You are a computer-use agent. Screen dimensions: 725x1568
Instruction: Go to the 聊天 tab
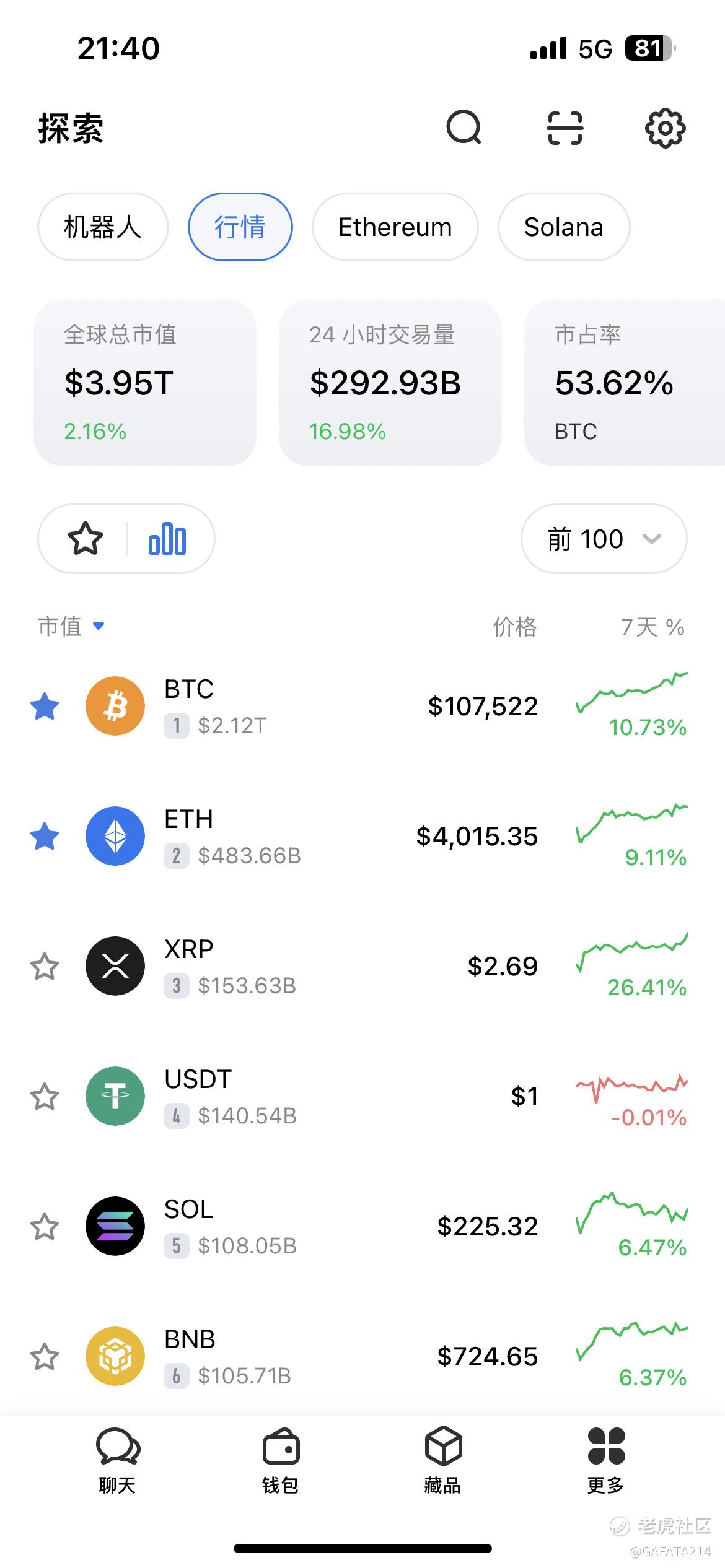118,1461
